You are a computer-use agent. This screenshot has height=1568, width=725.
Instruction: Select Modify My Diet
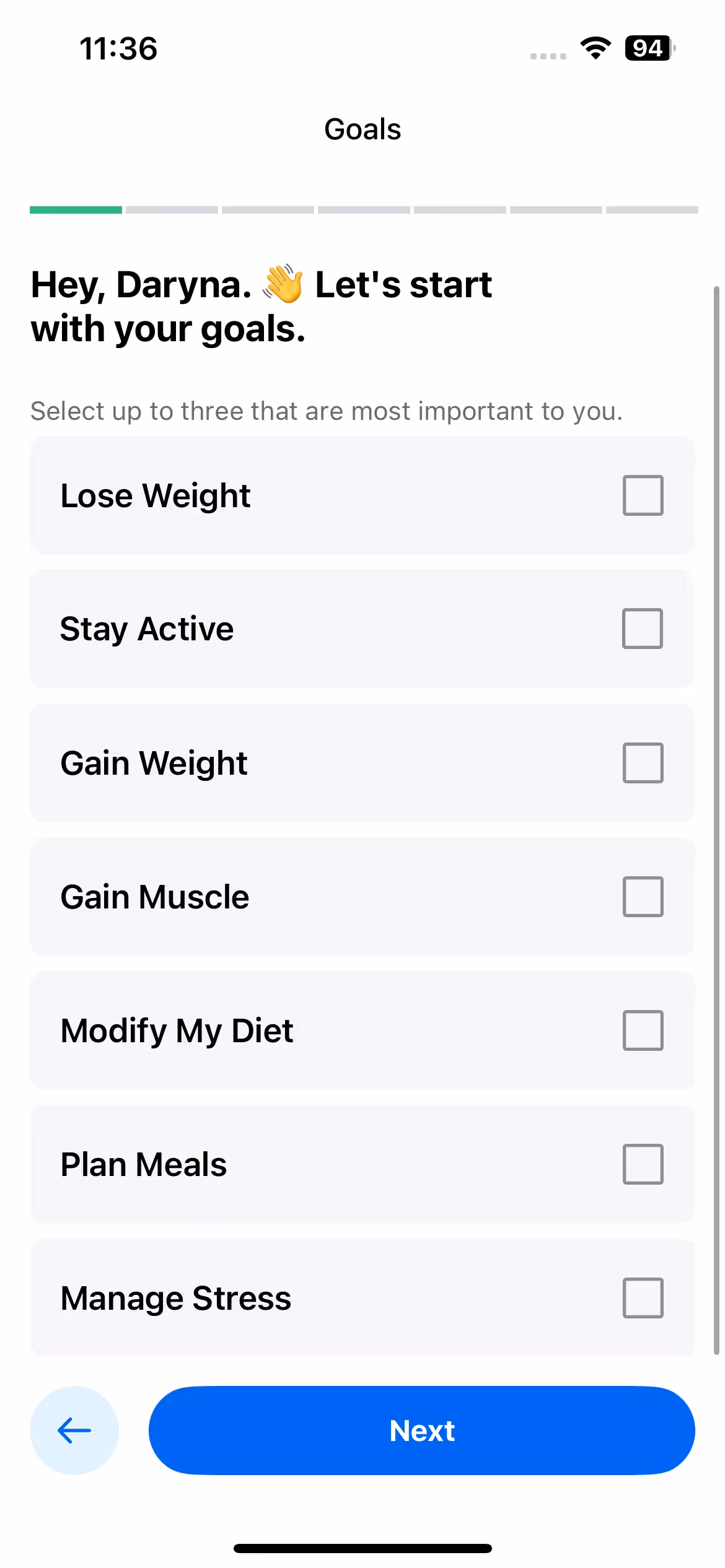coord(643,1030)
